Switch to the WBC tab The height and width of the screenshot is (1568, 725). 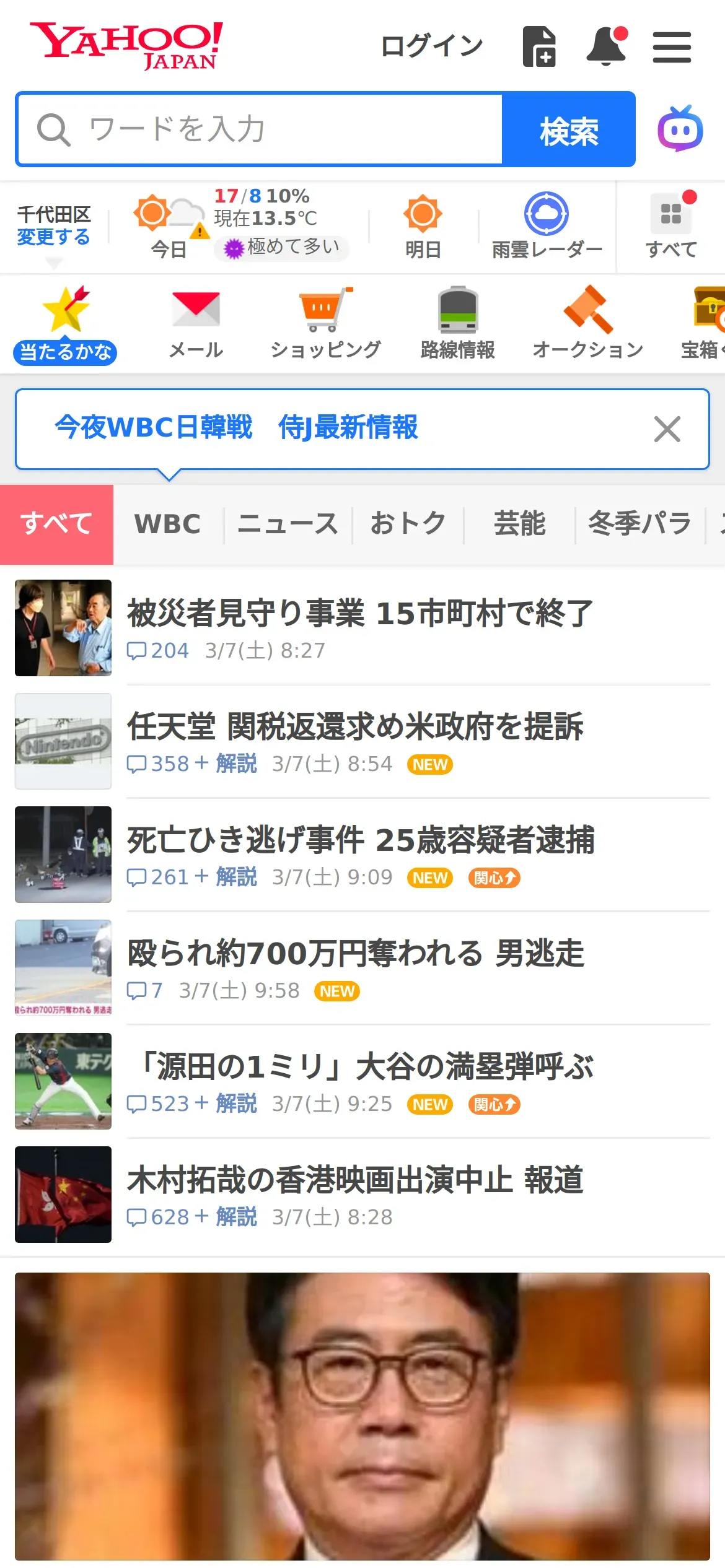point(167,524)
